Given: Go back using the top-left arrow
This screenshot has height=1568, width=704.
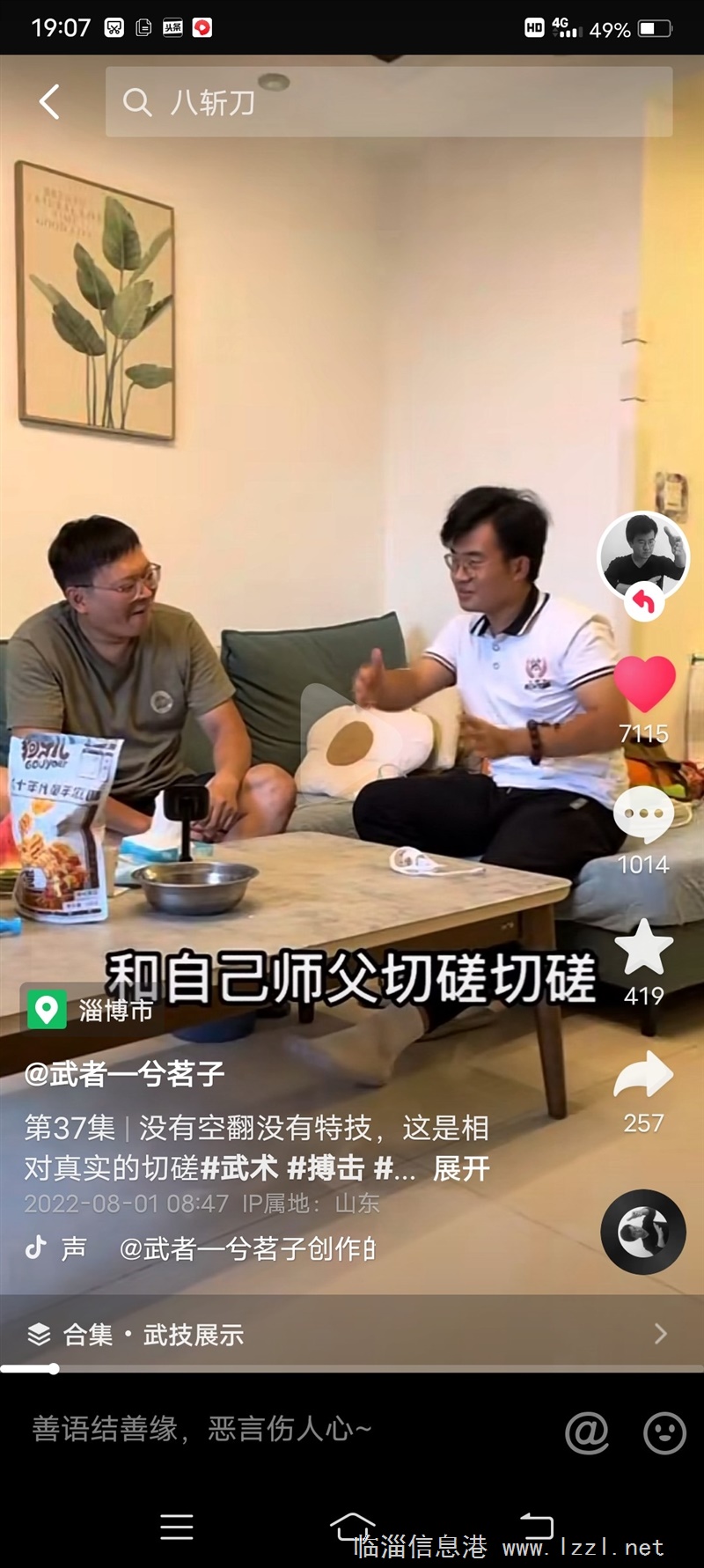Looking at the screenshot, I should pos(50,102).
